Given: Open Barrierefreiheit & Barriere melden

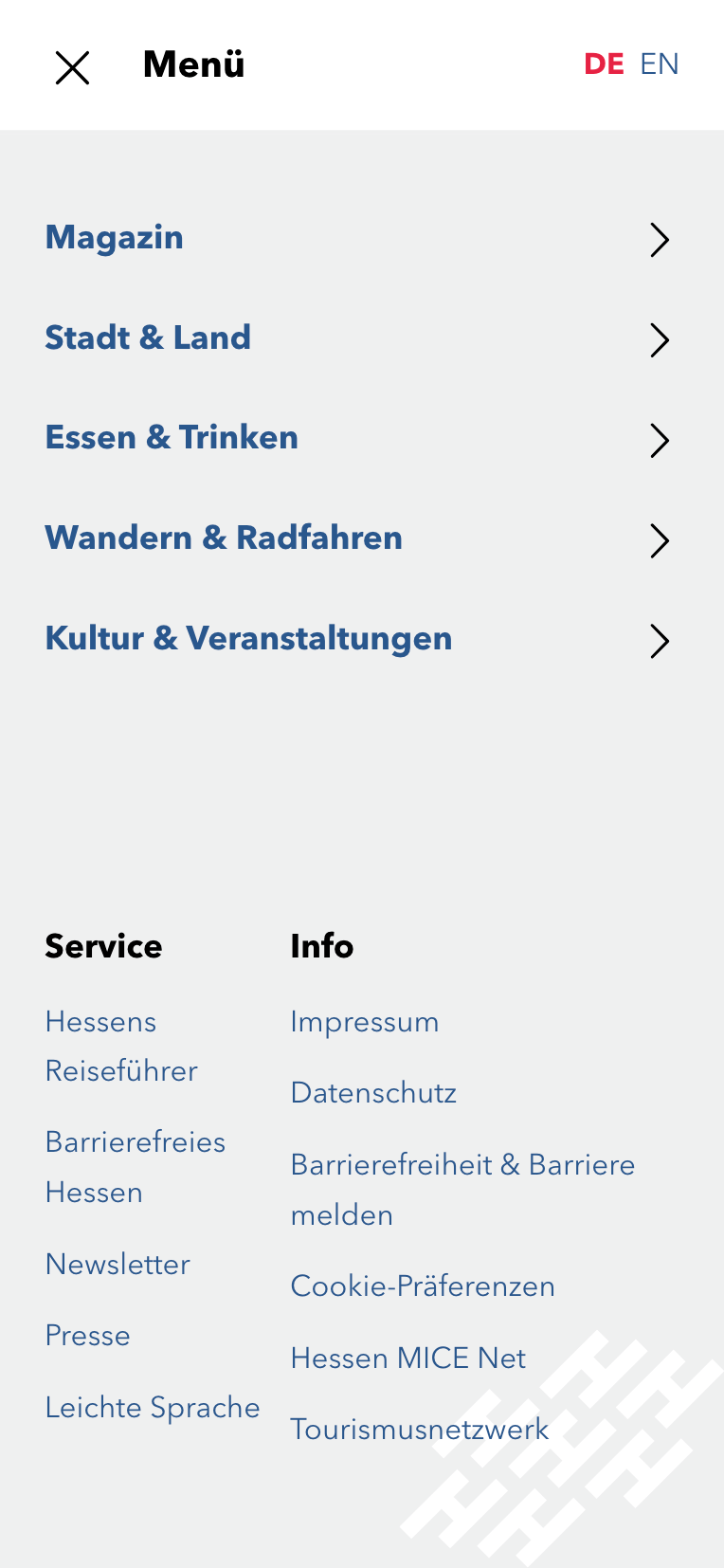Looking at the screenshot, I should tap(462, 1190).
